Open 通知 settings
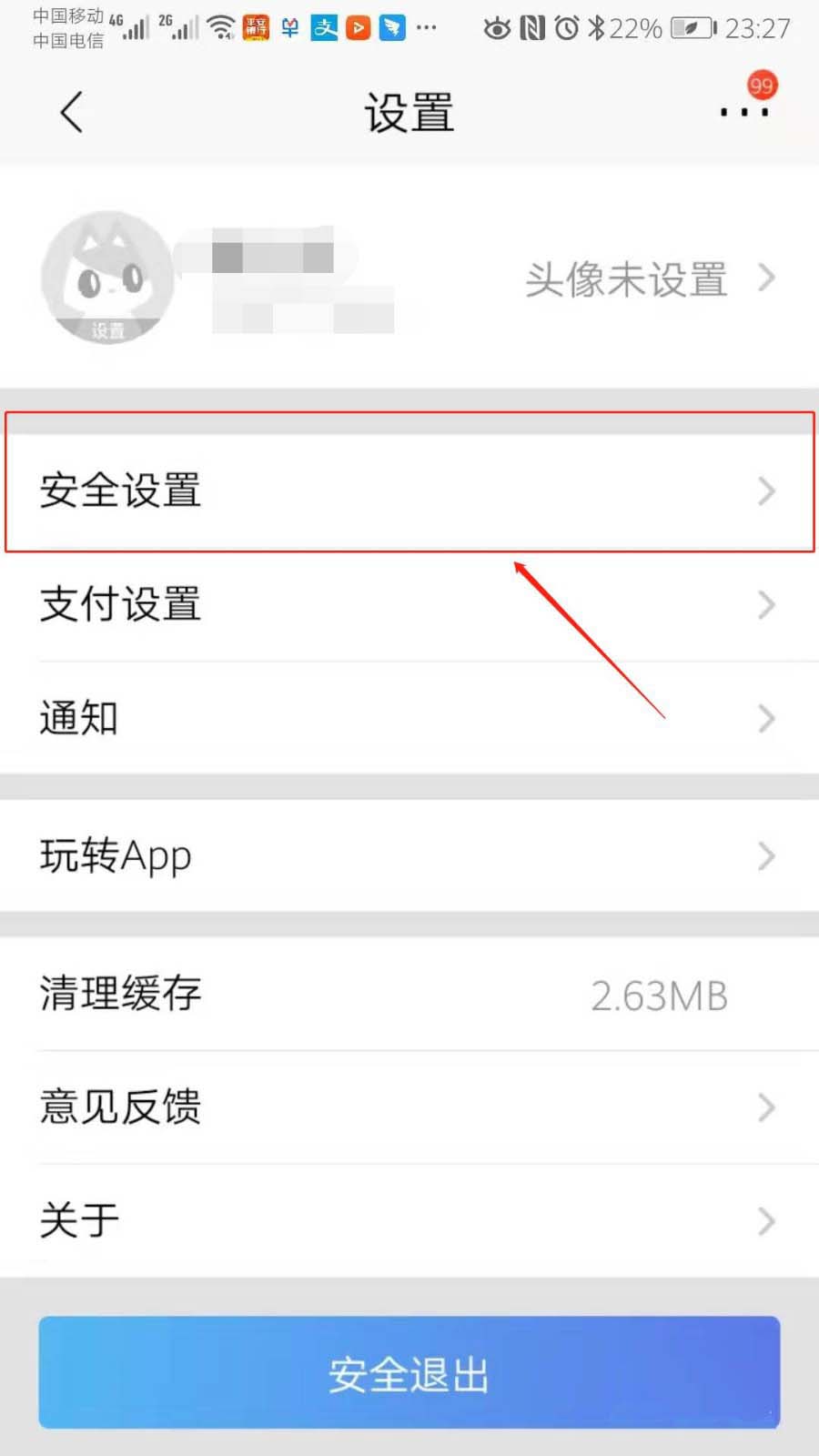The width and height of the screenshot is (819, 1456). [409, 718]
